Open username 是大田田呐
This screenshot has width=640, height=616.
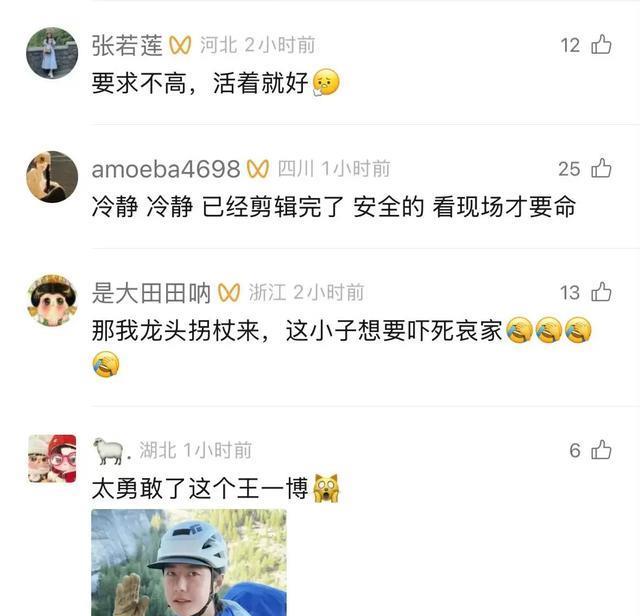pyautogui.click(x=151, y=292)
